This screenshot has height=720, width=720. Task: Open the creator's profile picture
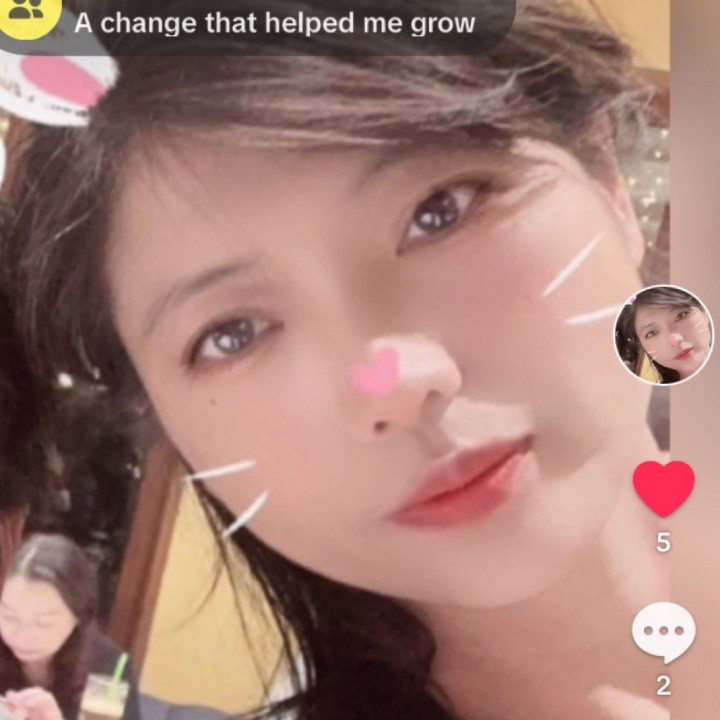coord(663,335)
